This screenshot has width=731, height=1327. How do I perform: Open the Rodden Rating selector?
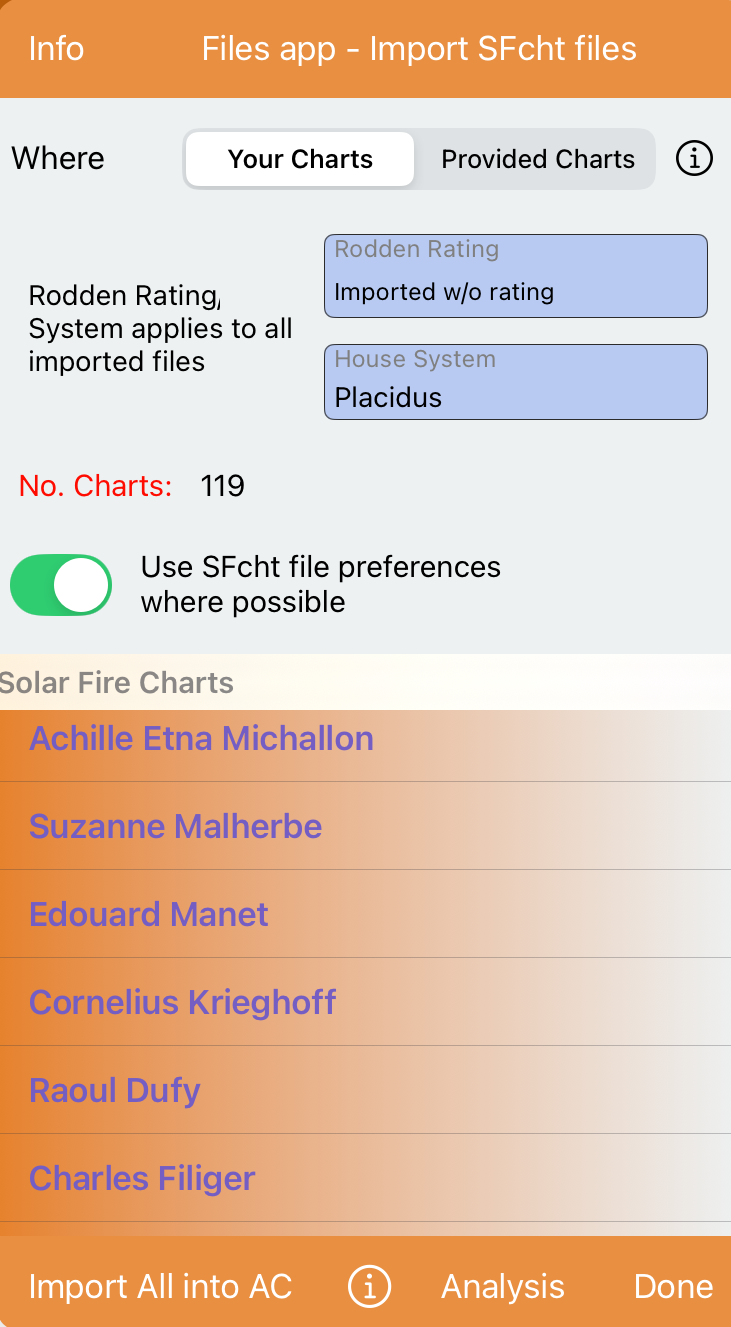(x=515, y=275)
